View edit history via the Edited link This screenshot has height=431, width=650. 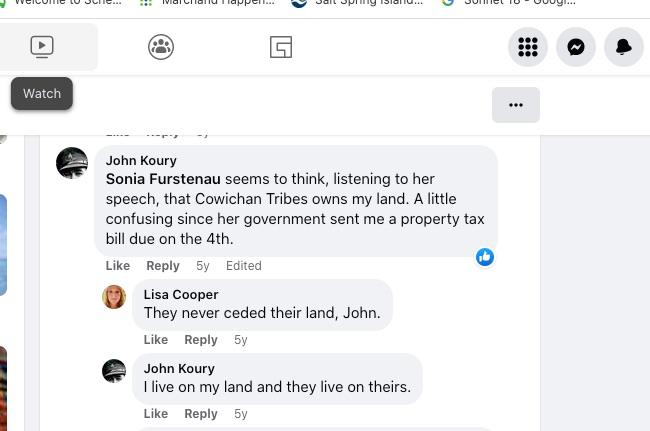coord(243,266)
